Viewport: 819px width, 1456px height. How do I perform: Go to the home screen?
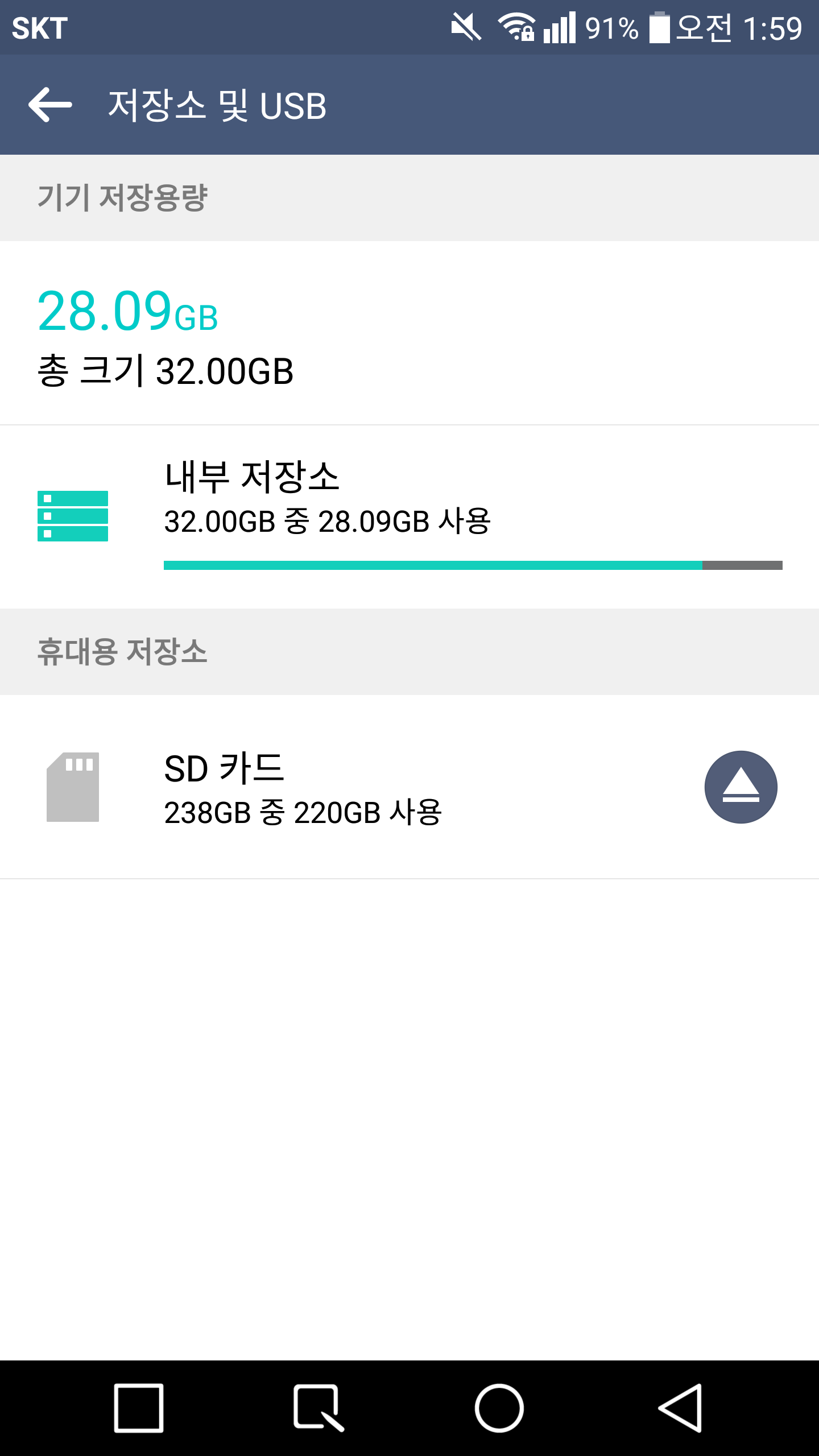coord(499,1408)
